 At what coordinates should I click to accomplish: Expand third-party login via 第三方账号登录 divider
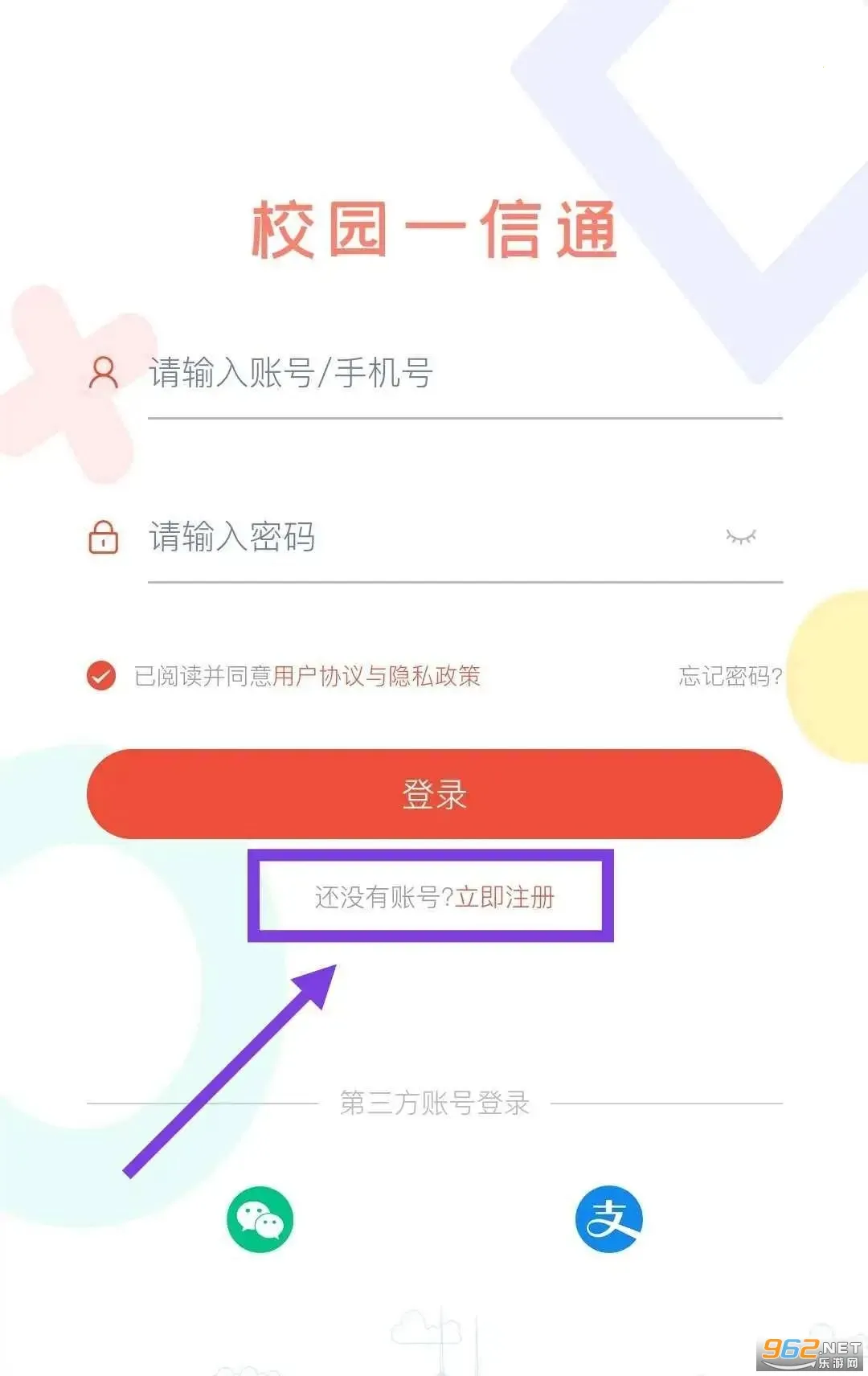[434, 1104]
